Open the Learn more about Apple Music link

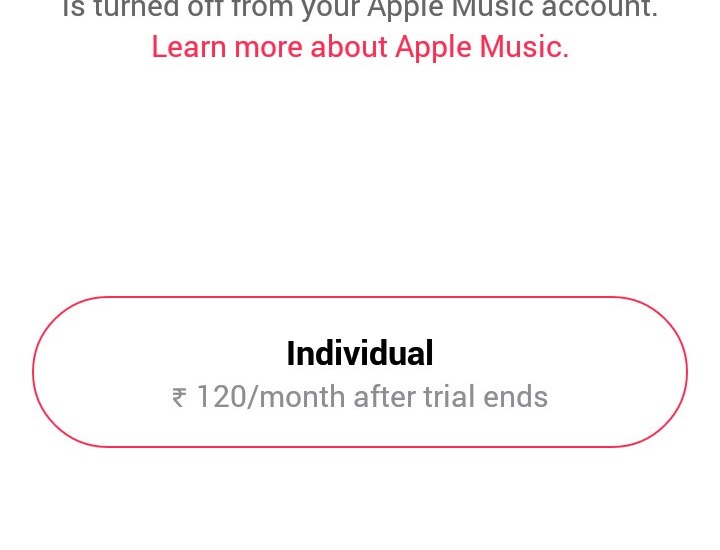[360, 47]
